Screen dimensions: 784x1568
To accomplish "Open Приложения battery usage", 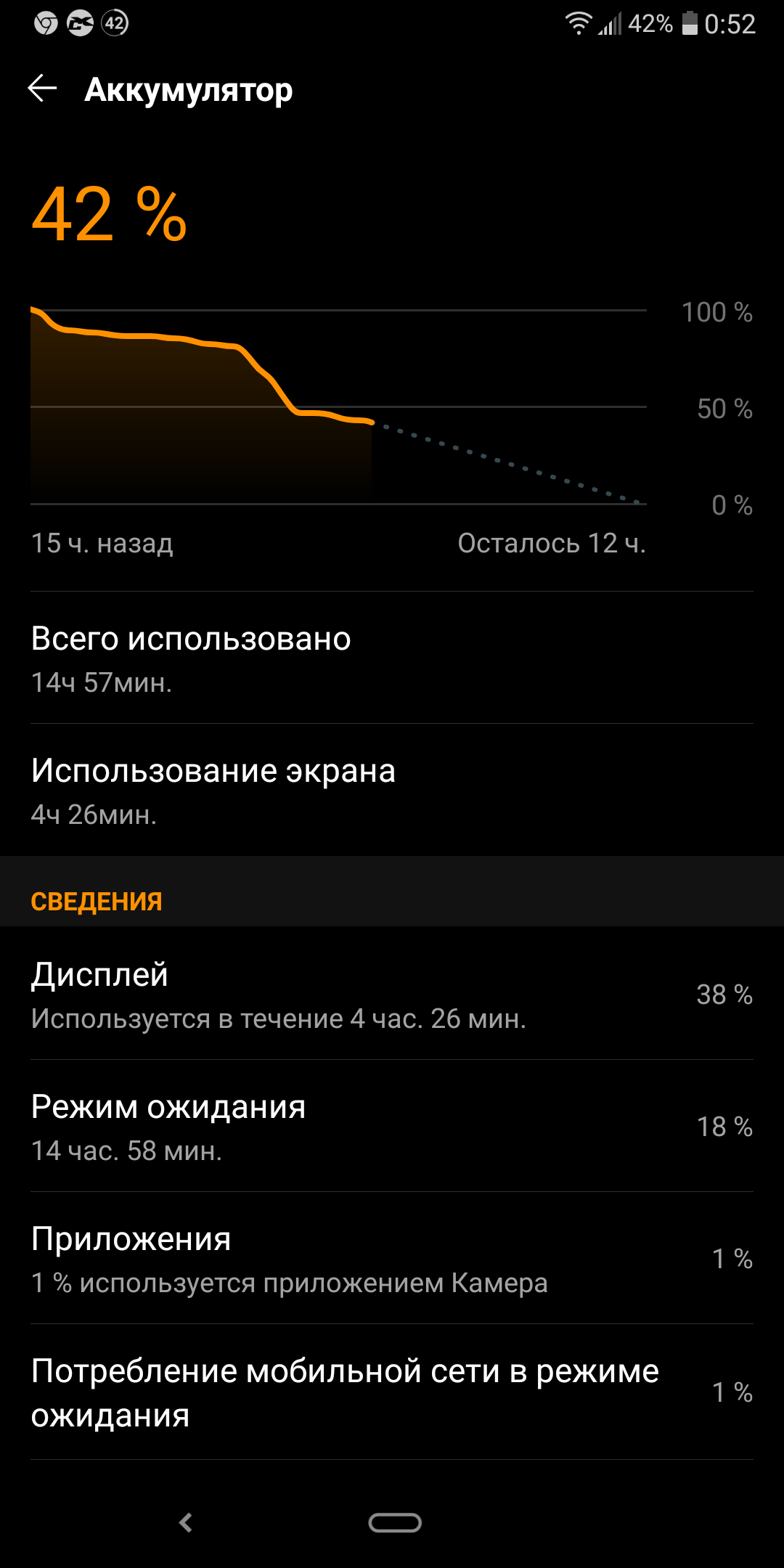I will (x=392, y=1259).
